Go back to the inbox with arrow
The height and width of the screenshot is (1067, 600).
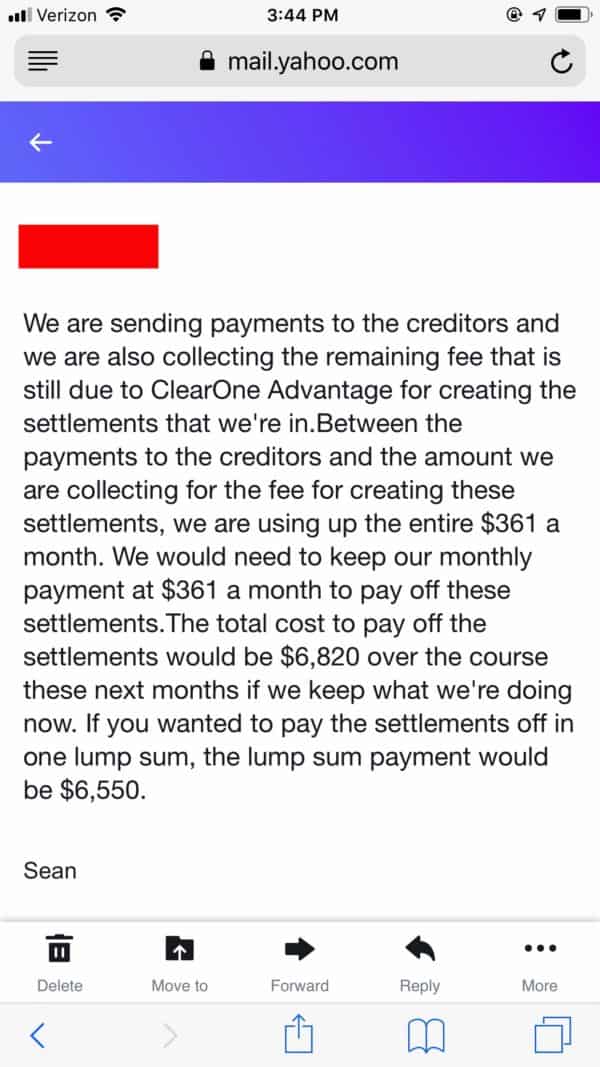[40, 142]
